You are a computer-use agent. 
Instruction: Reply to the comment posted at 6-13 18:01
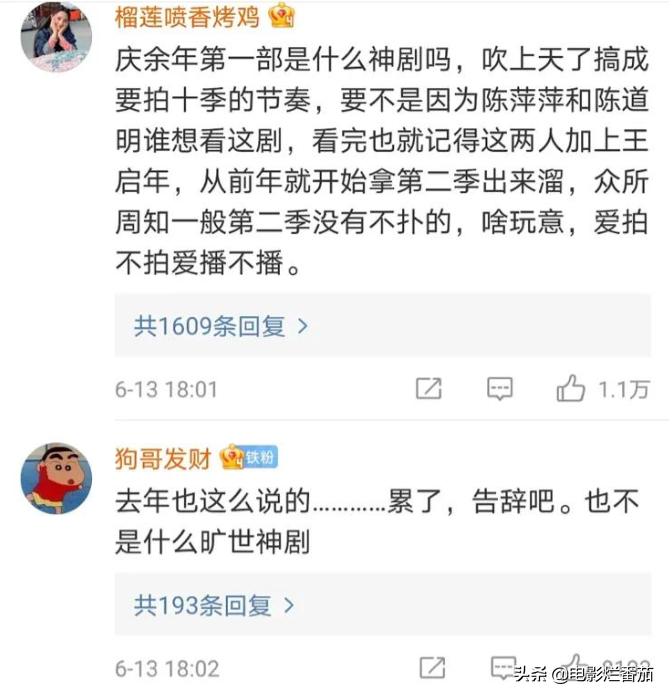tap(500, 388)
